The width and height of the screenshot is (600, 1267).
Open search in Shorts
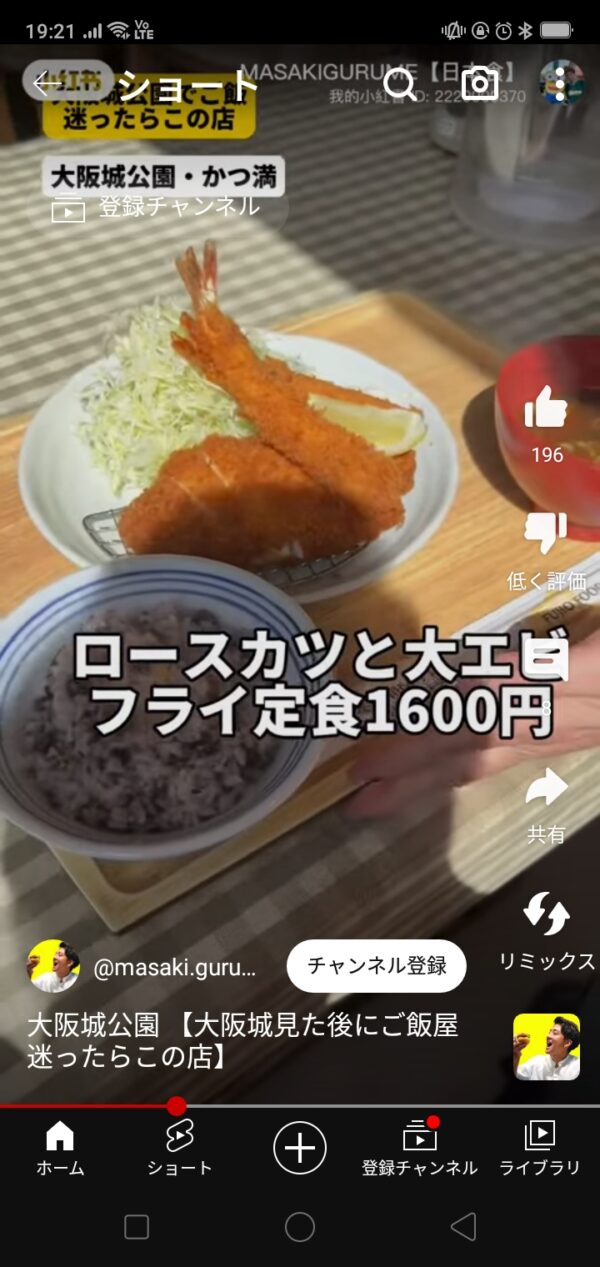(400, 84)
